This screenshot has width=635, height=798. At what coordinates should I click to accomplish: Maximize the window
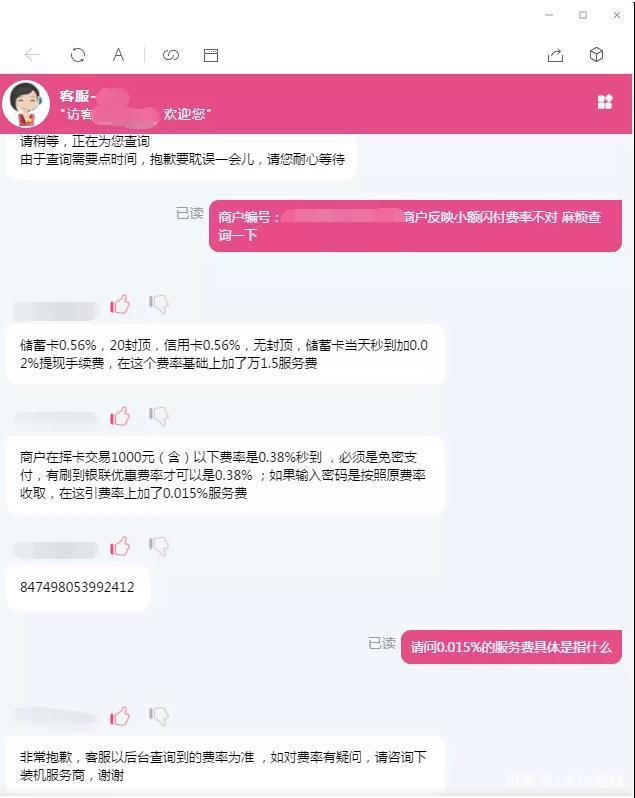coord(583,15)
